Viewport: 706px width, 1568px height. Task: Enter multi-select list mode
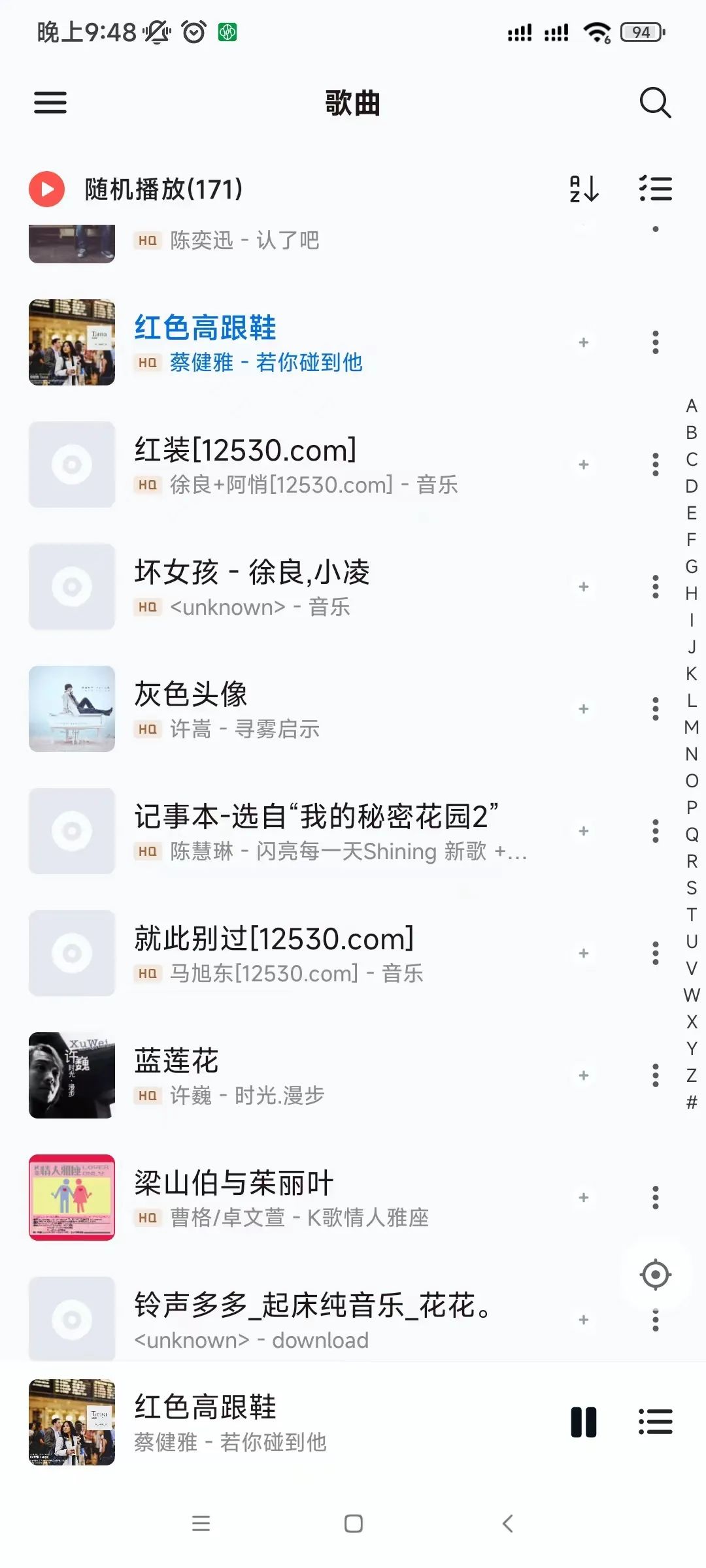click(x=656, y=189)
